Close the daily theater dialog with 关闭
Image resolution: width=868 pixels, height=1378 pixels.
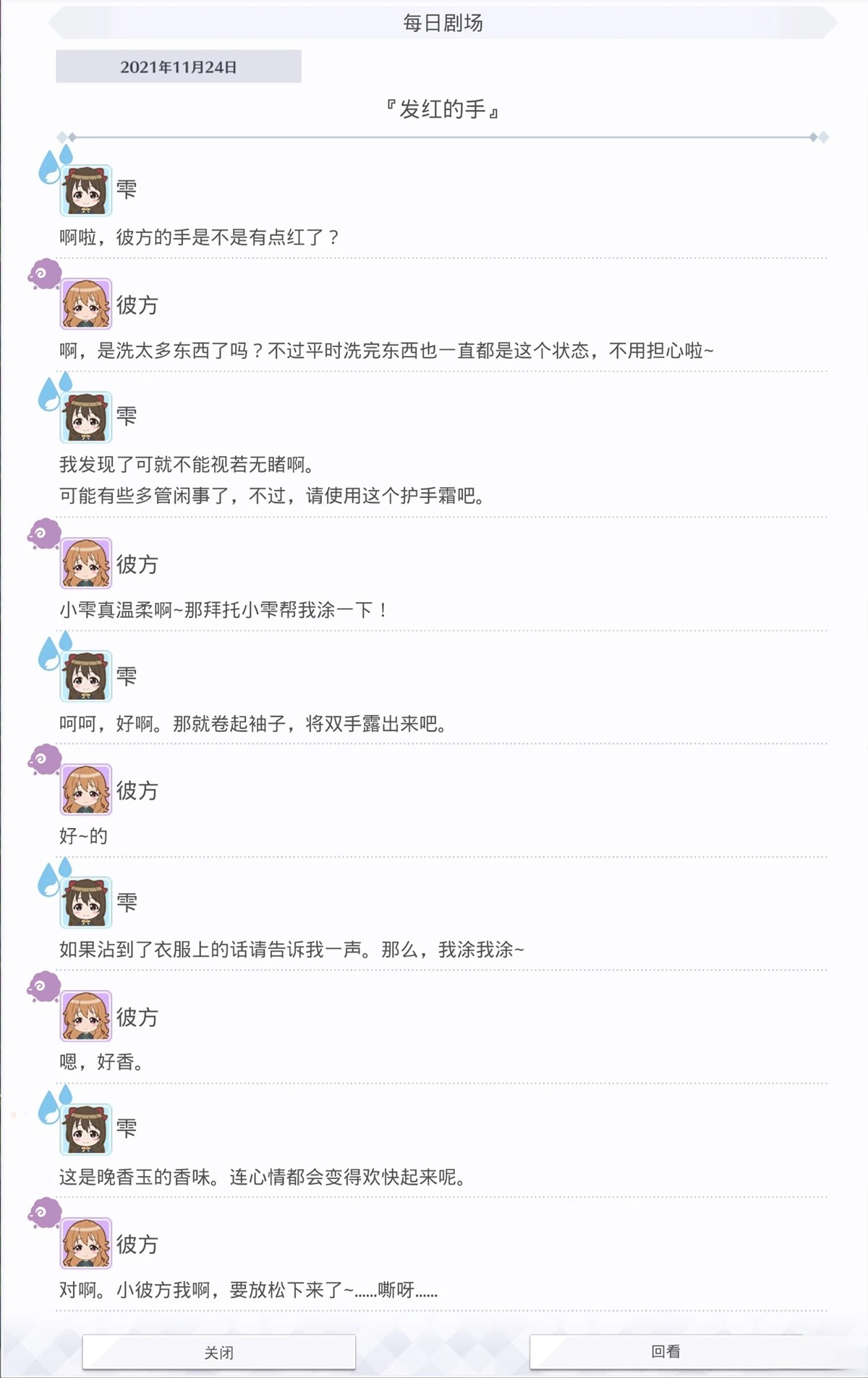pos(218,1352)
